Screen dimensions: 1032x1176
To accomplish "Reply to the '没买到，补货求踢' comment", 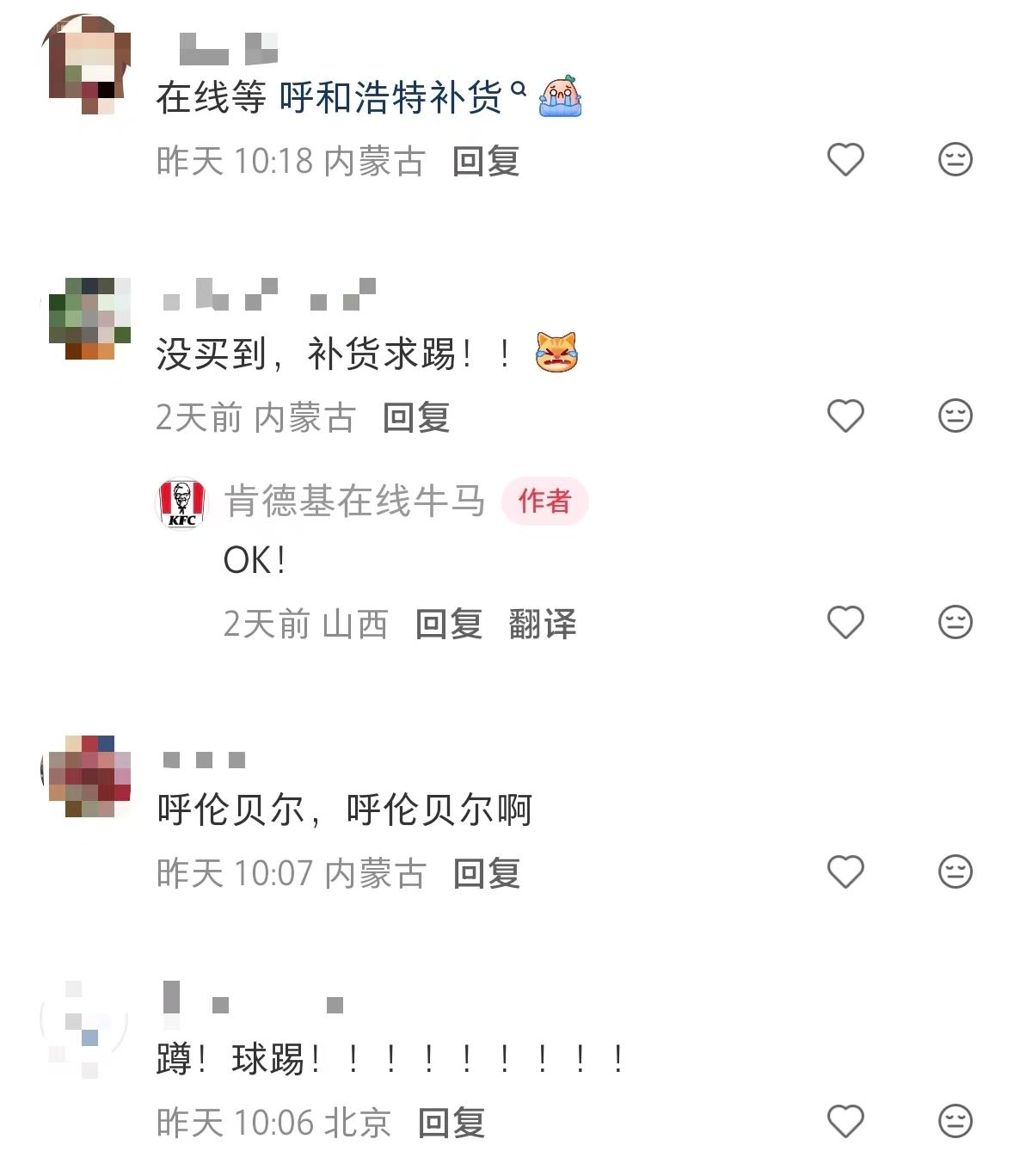I will point(416,418).
